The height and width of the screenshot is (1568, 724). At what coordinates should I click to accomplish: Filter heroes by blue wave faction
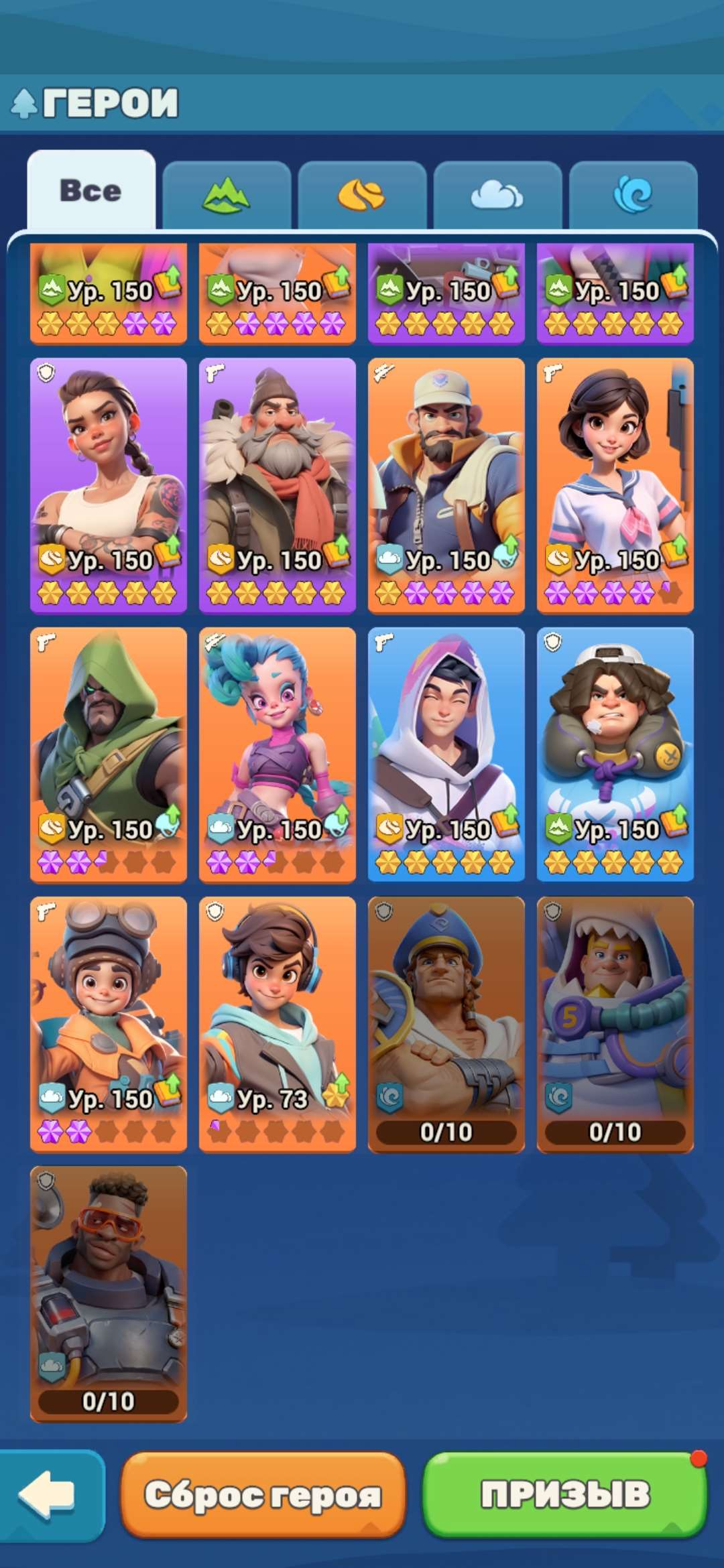click(633, 196)
